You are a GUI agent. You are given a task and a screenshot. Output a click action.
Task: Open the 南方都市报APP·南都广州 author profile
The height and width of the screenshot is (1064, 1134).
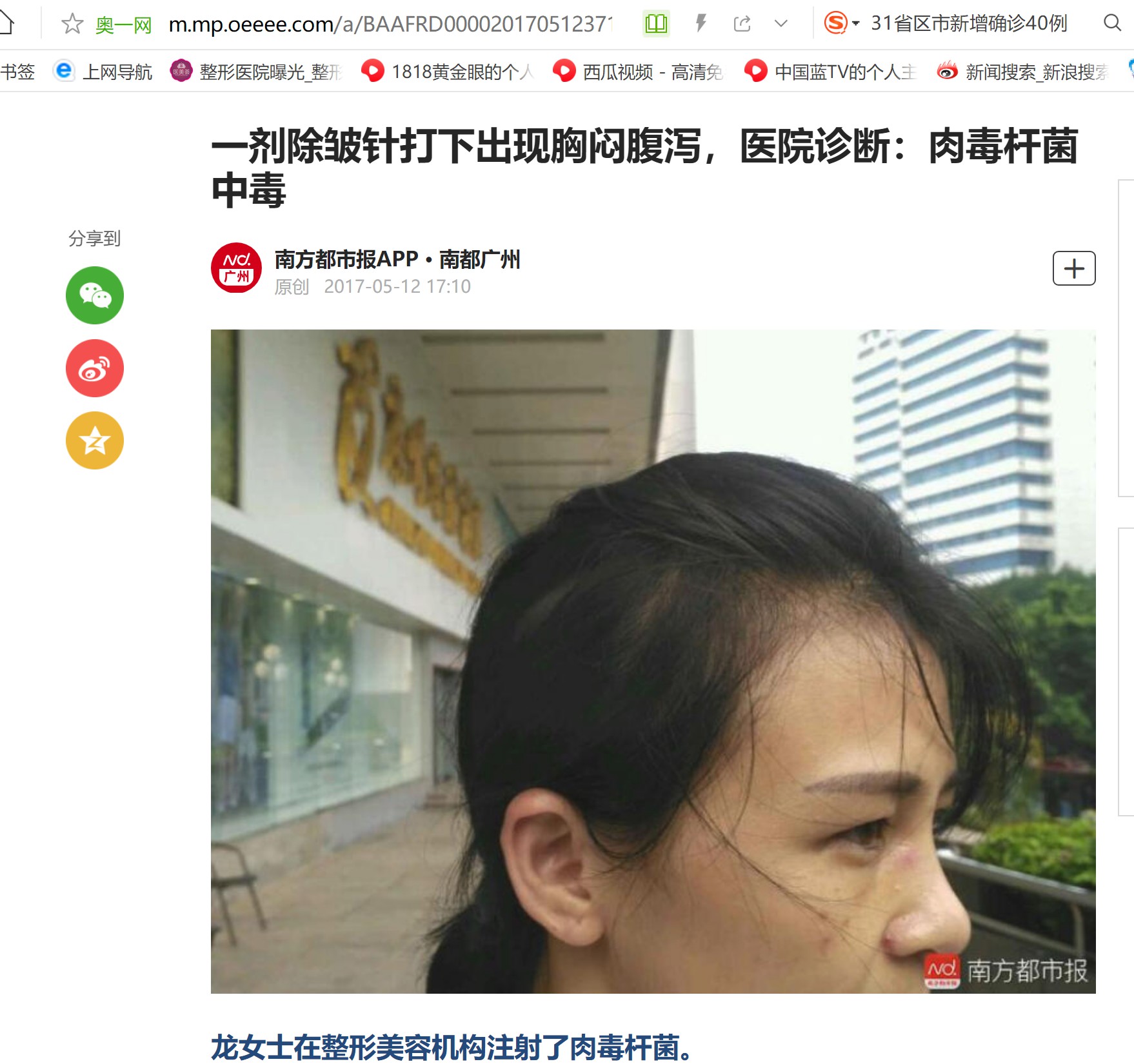click(x=397, y=259)
